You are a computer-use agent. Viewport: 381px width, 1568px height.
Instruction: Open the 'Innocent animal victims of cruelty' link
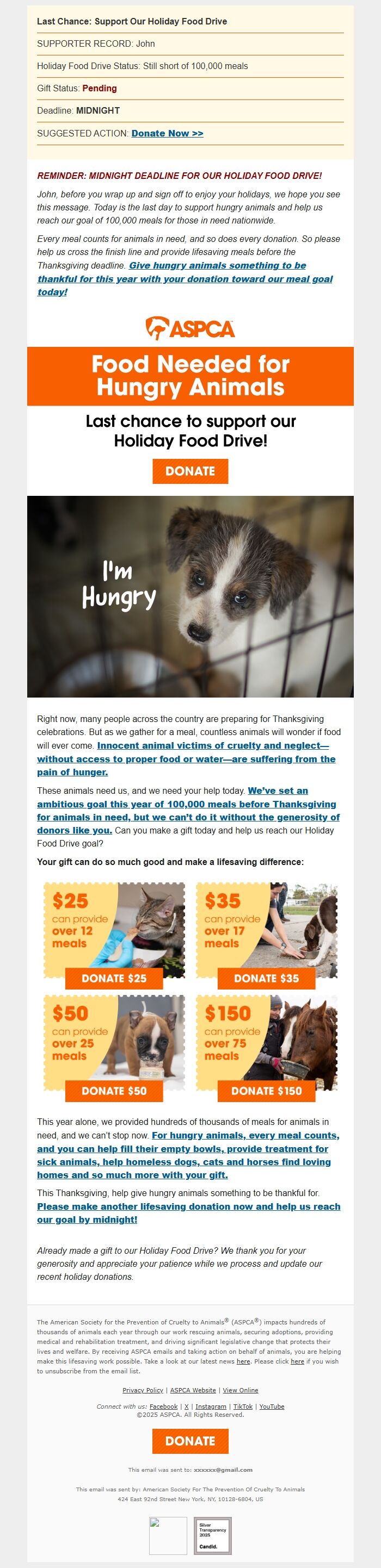(x=186, y=759)
